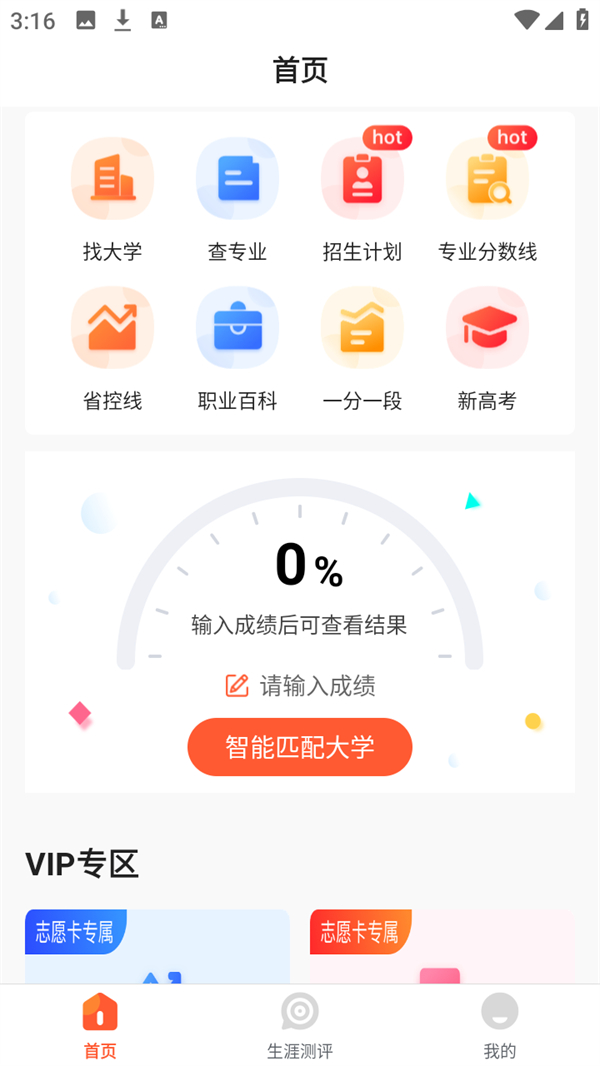Switch to the 首页 tab

click(100, 1025)
